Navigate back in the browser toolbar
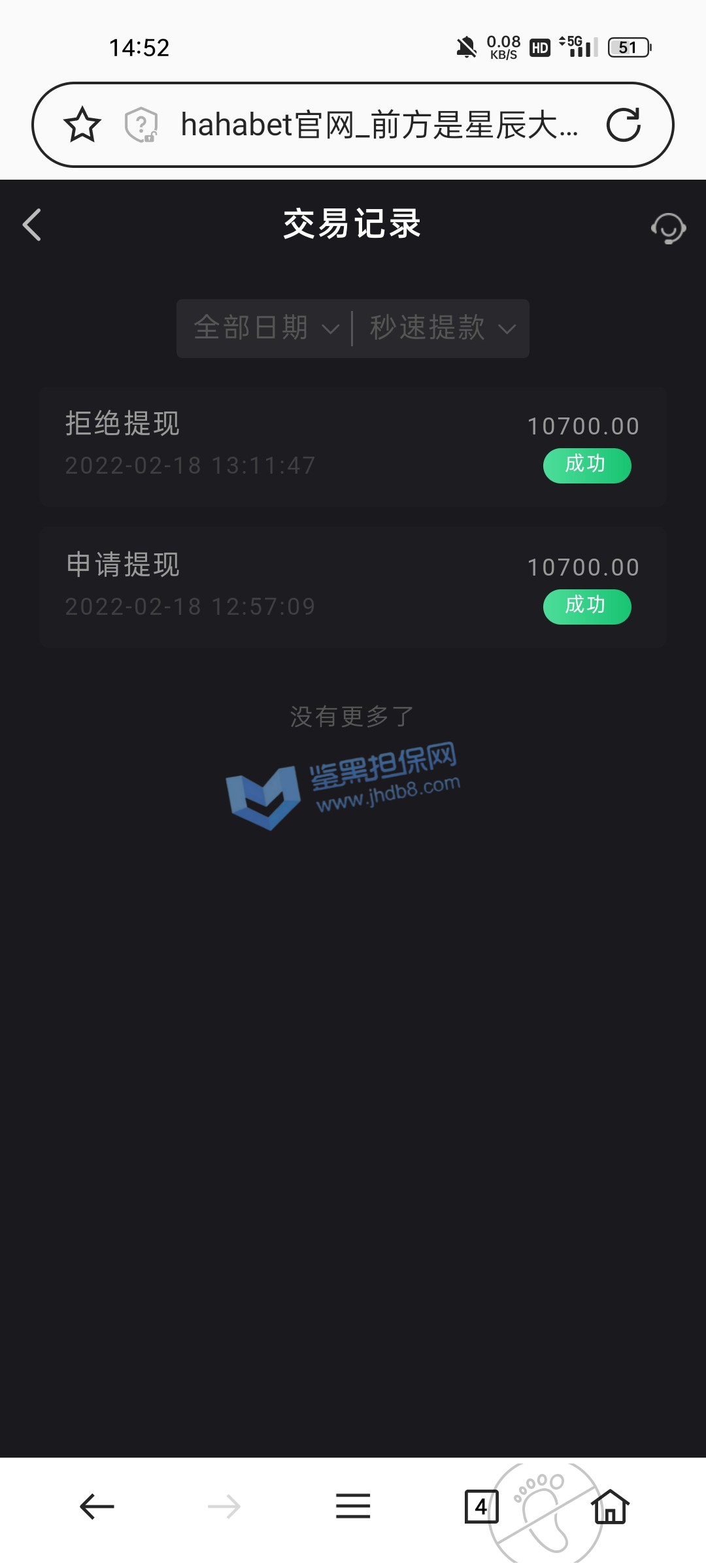The image size is (706, 1568). (x=97, y=1506)
